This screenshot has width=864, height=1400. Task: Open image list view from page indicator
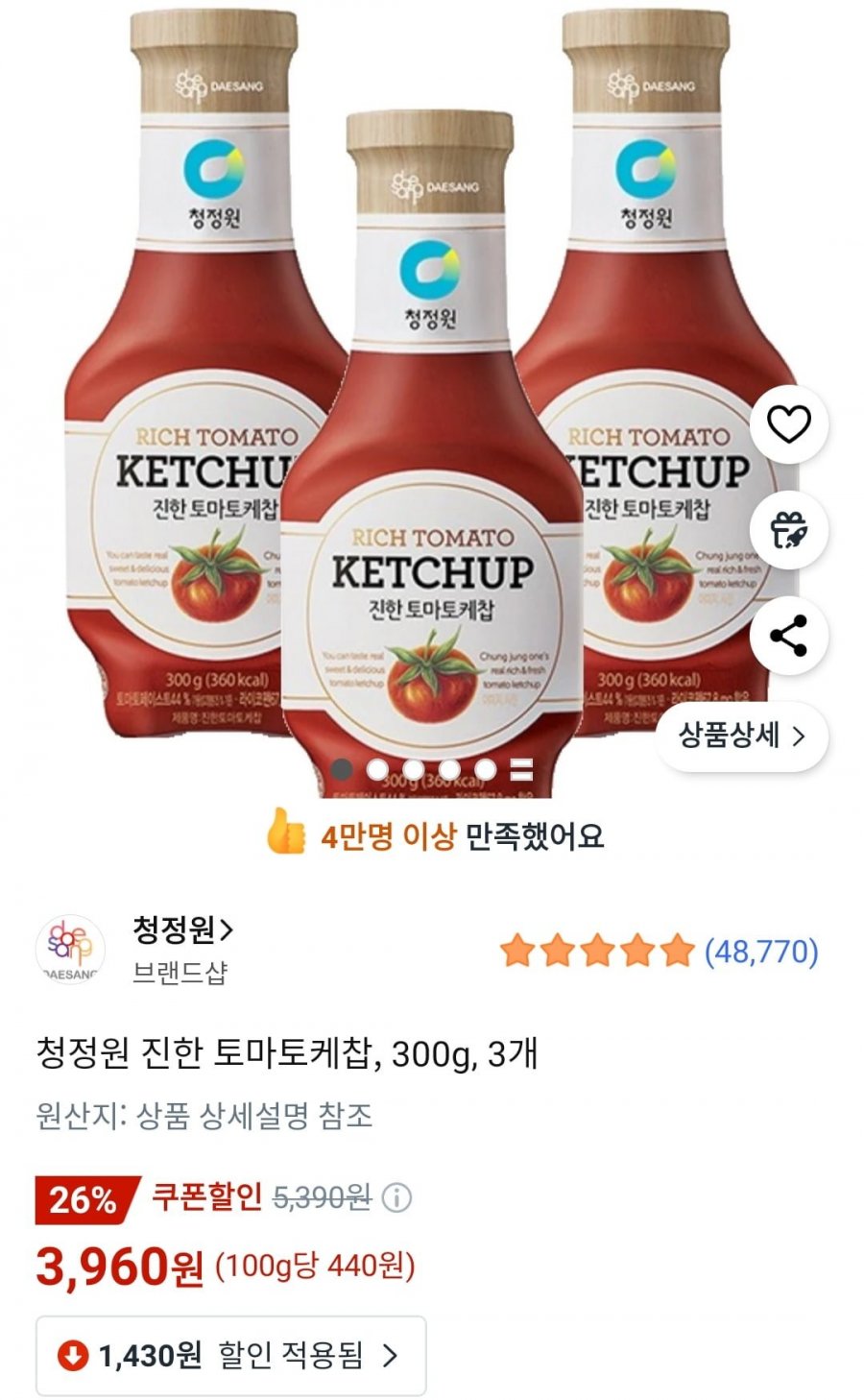(521, 769)
